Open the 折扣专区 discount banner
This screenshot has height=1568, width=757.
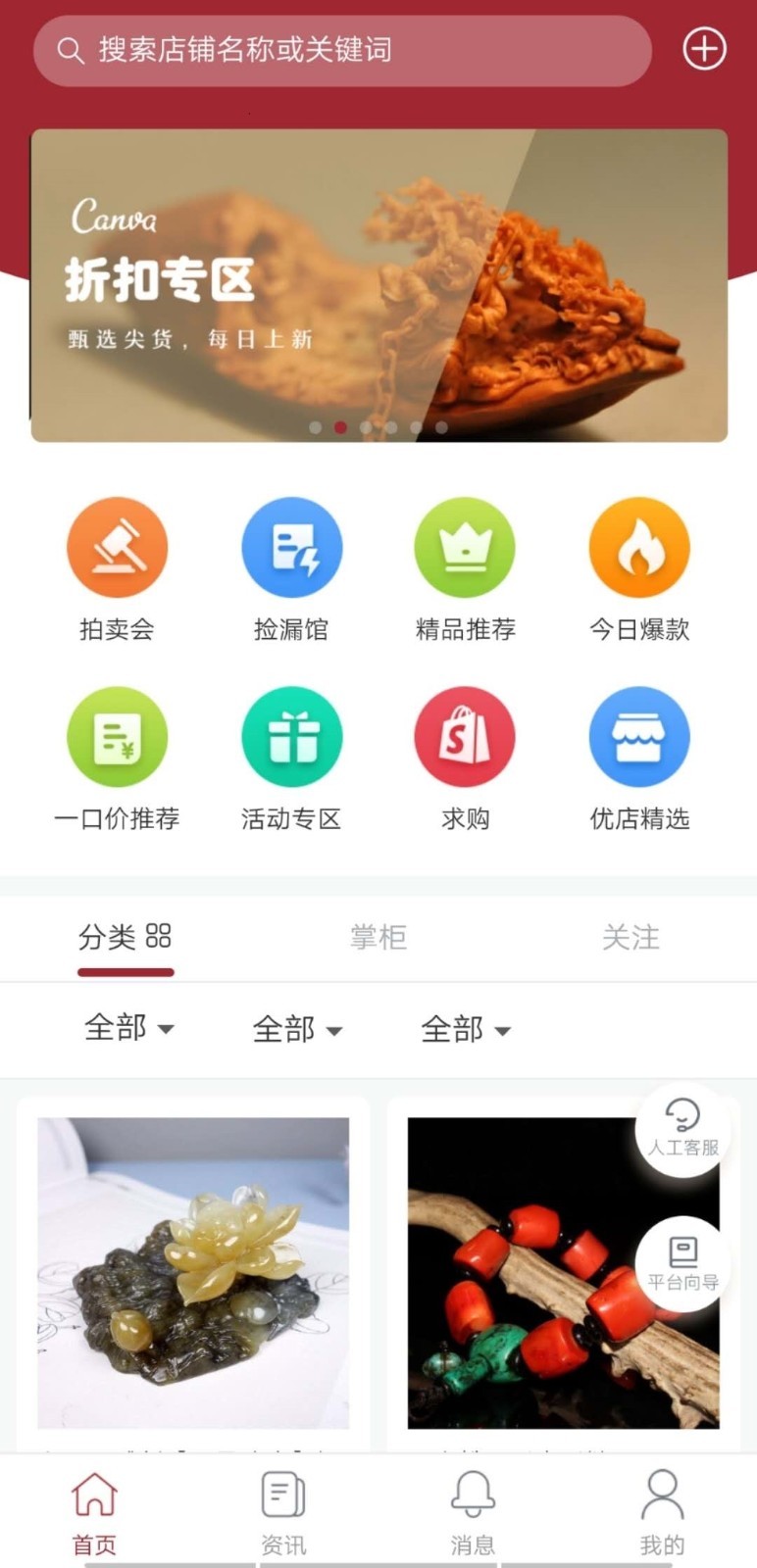(x=378, y=285)
